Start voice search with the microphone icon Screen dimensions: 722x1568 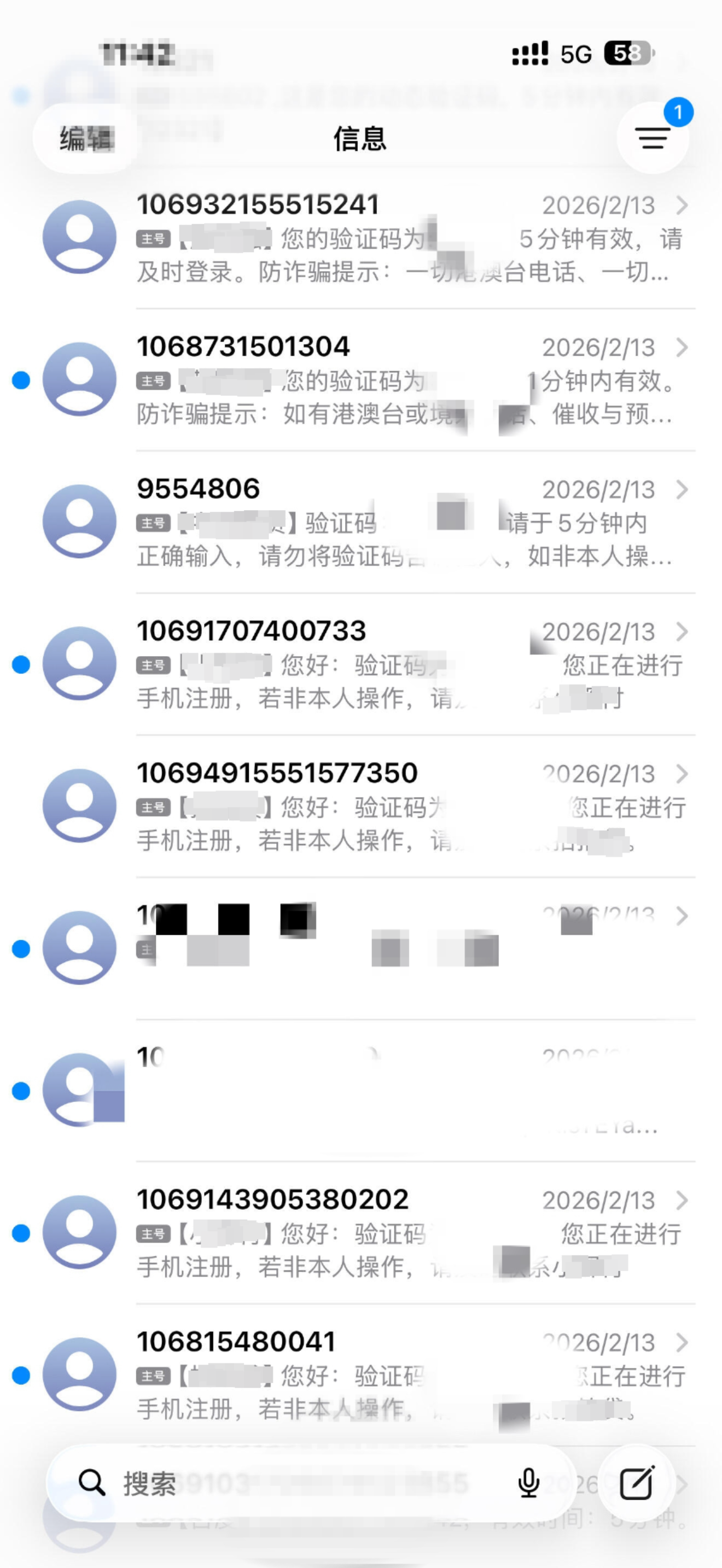[x=528, y=1483]
